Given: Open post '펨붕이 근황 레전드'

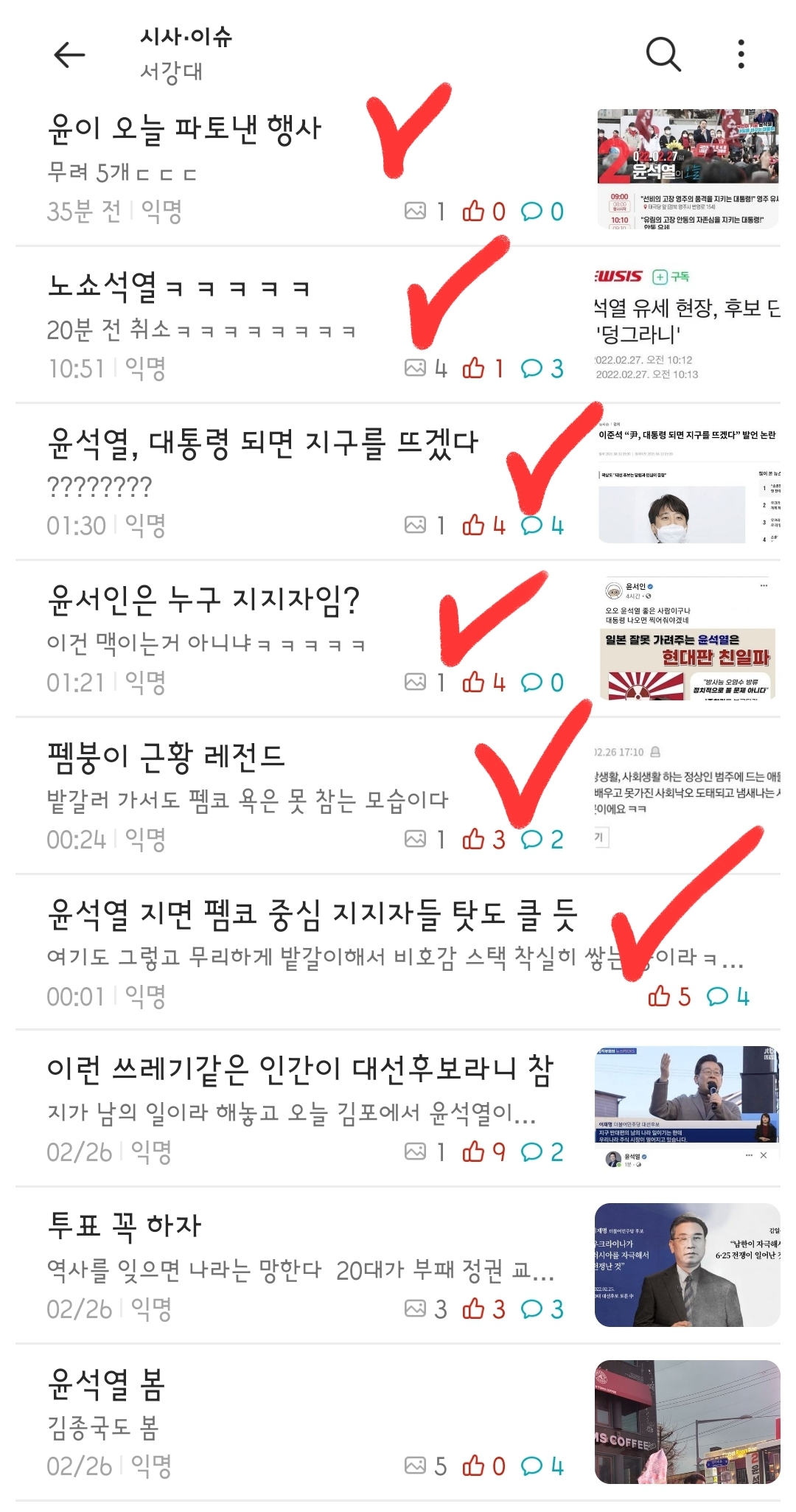Looking at the screenshot, I should [166, 757].
